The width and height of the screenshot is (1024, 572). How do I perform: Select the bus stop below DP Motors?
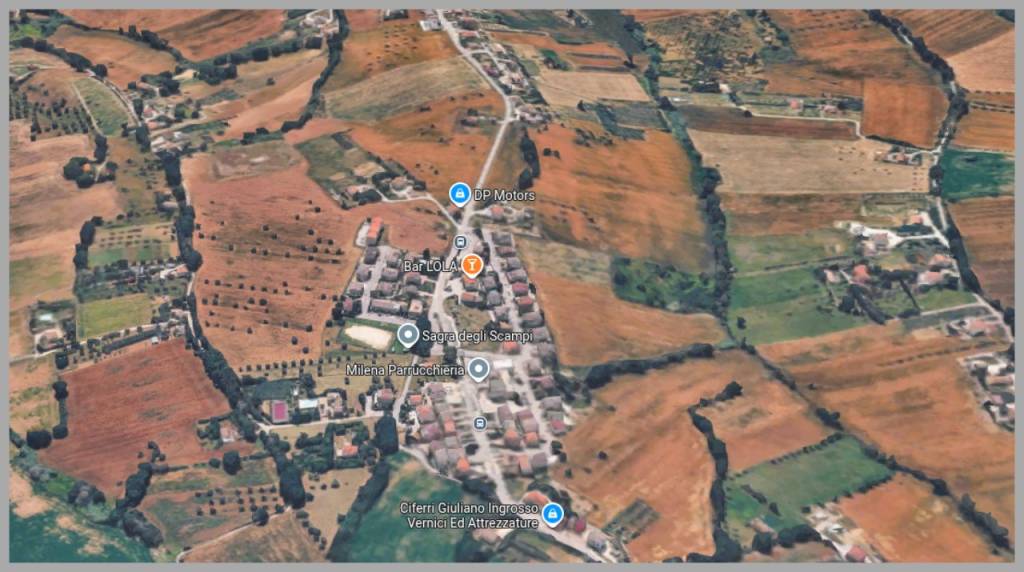point(460,242)
